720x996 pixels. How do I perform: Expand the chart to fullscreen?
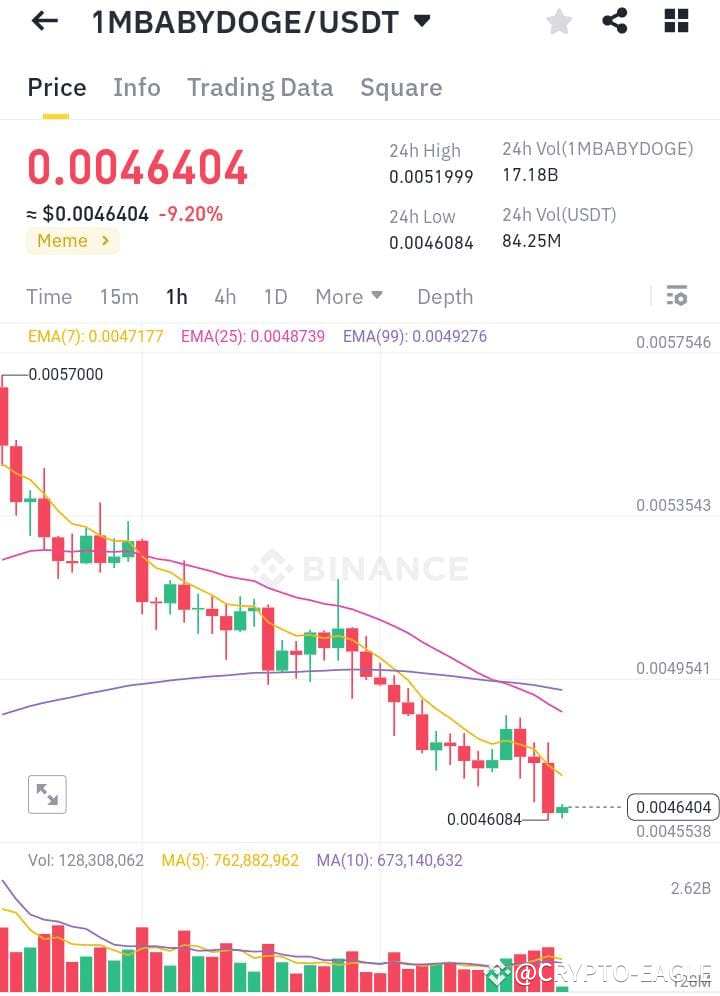[x=47, y=795]
